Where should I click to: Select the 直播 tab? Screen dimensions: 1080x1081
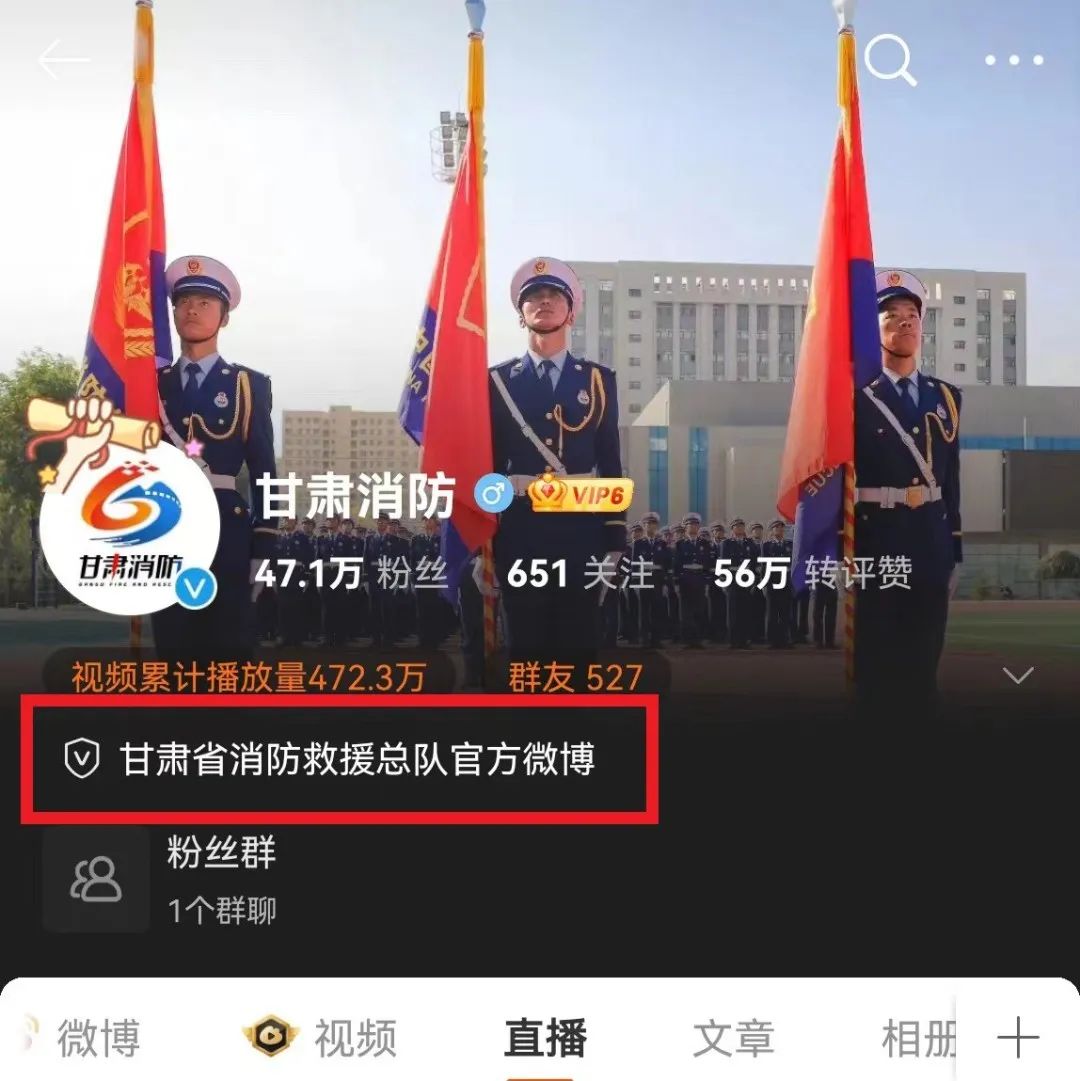coord(545,1039)
